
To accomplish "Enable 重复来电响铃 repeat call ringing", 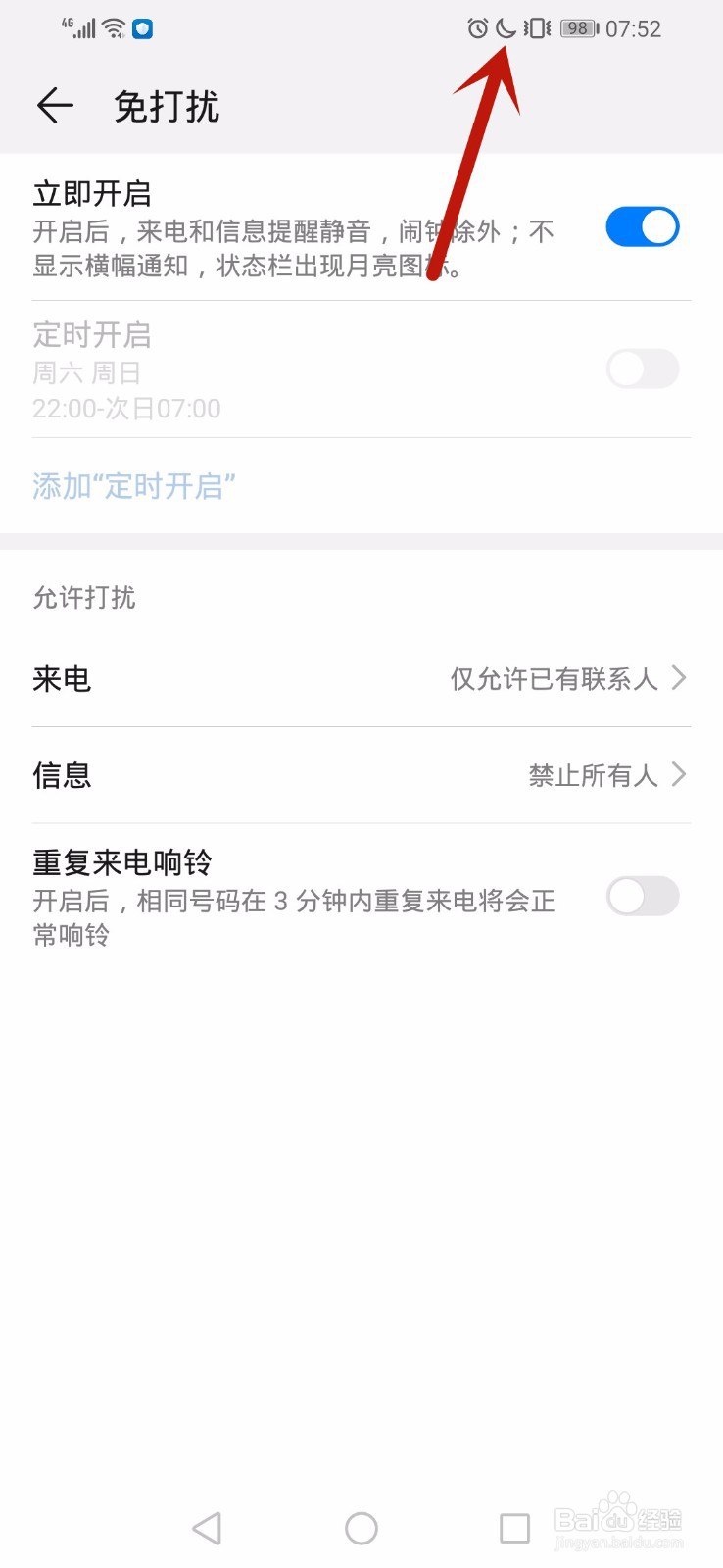I will [643, 897].
